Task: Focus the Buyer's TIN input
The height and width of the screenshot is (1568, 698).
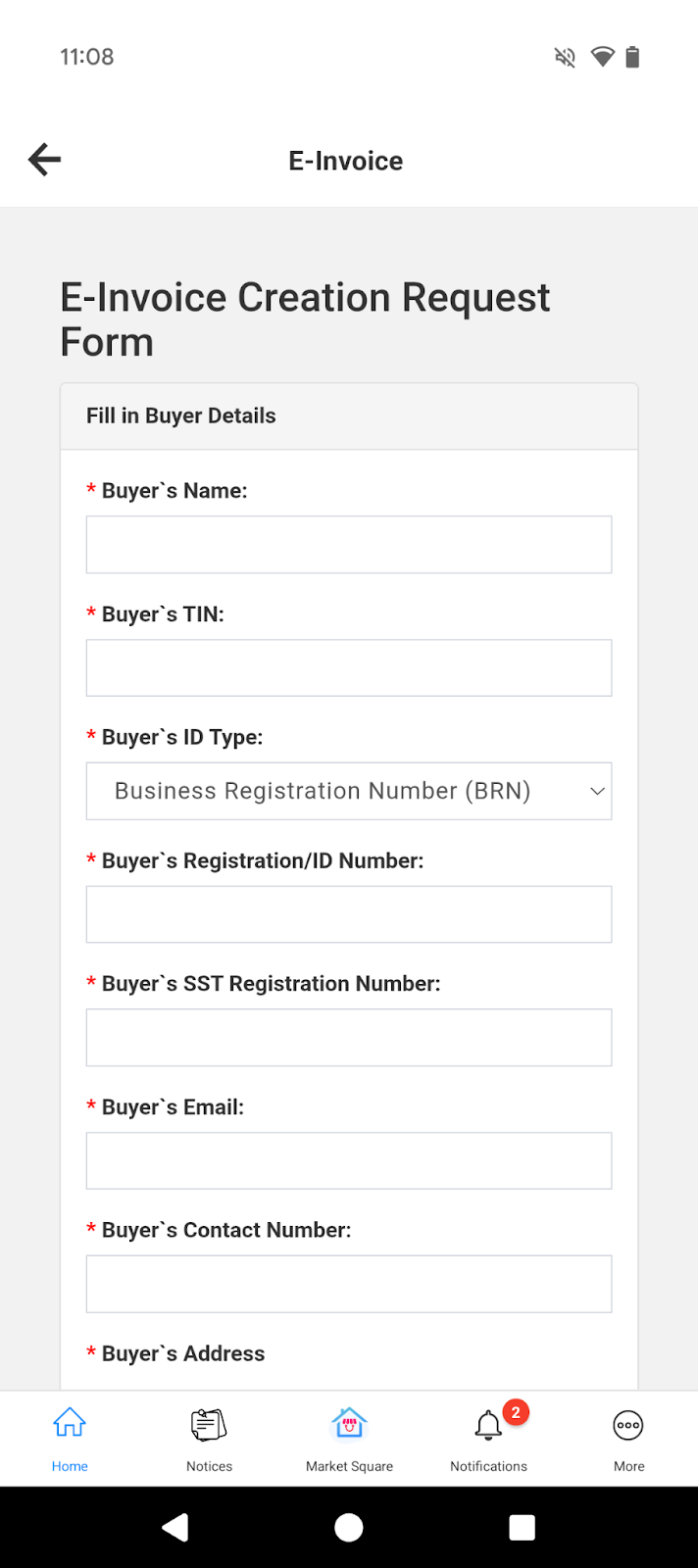Action: [349, 668]
